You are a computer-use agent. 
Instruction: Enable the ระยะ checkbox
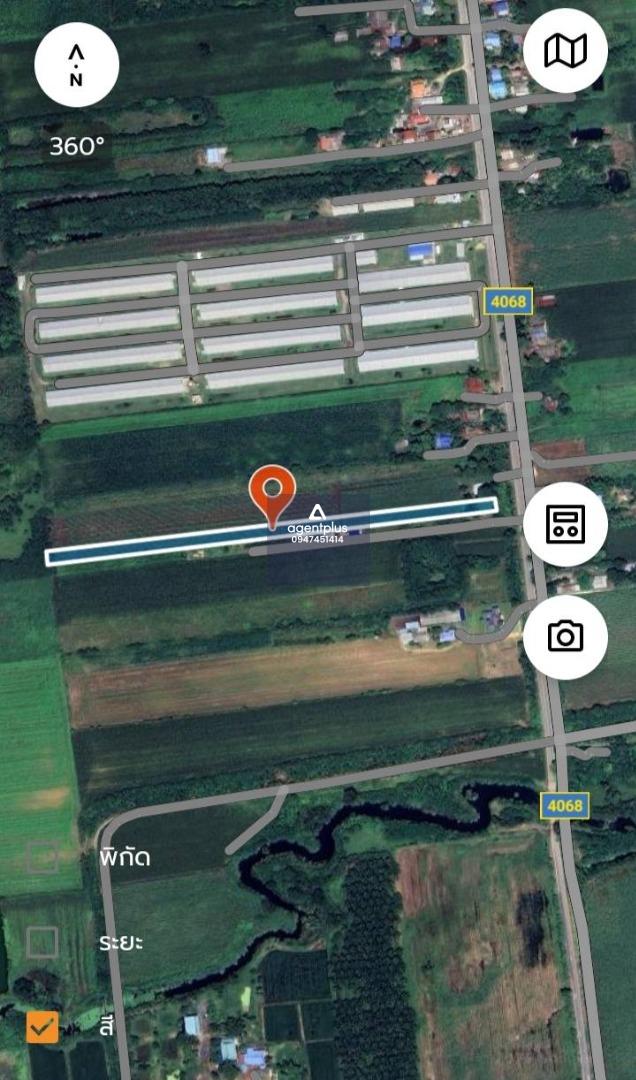(x=42, y=941)
